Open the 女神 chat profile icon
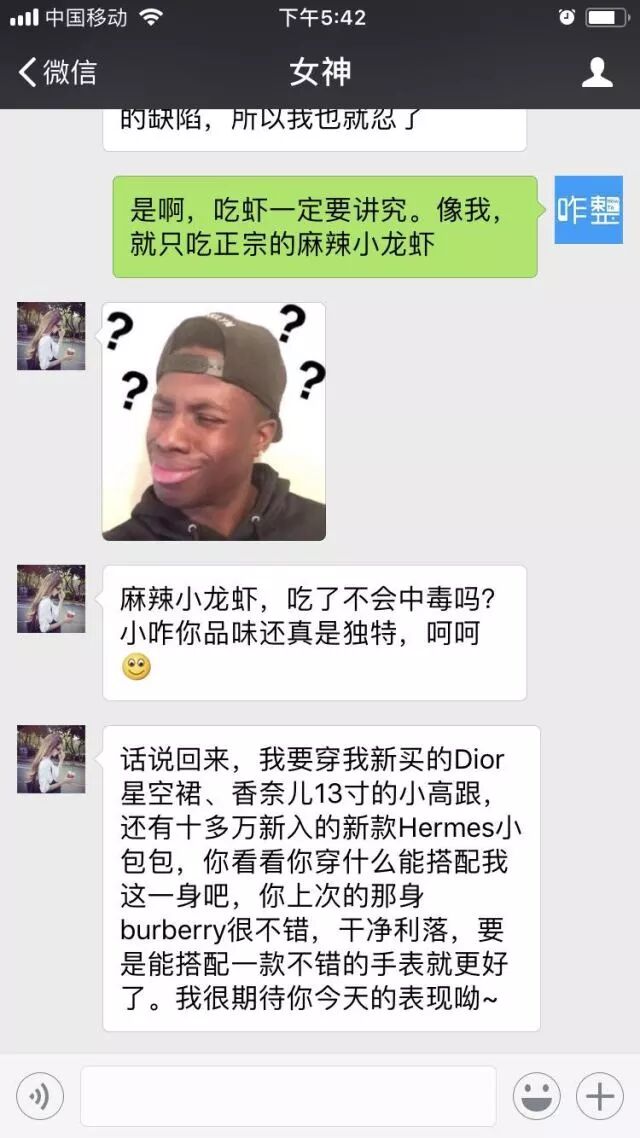 click(597, 72)
